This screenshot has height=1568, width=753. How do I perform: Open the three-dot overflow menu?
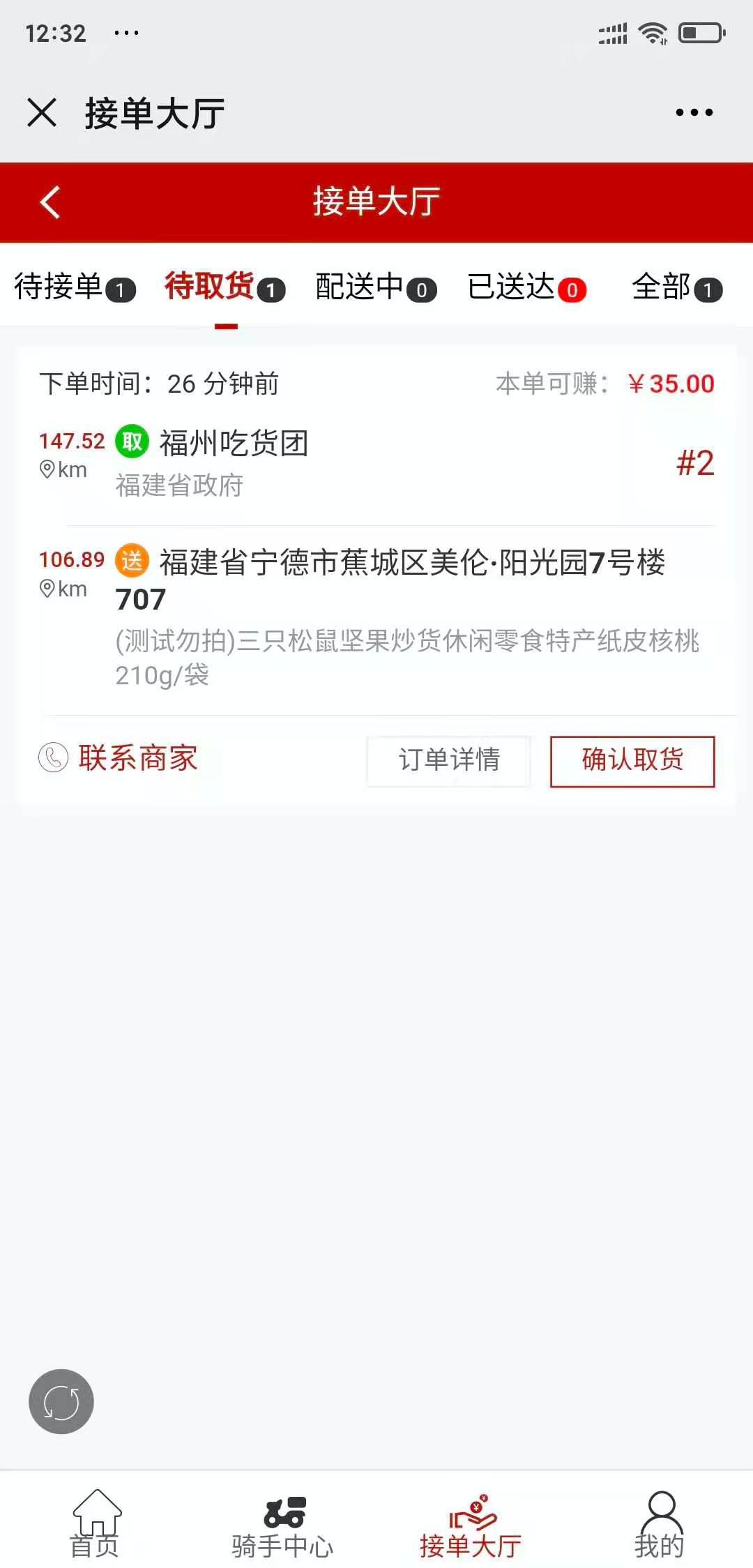point(694,112)
